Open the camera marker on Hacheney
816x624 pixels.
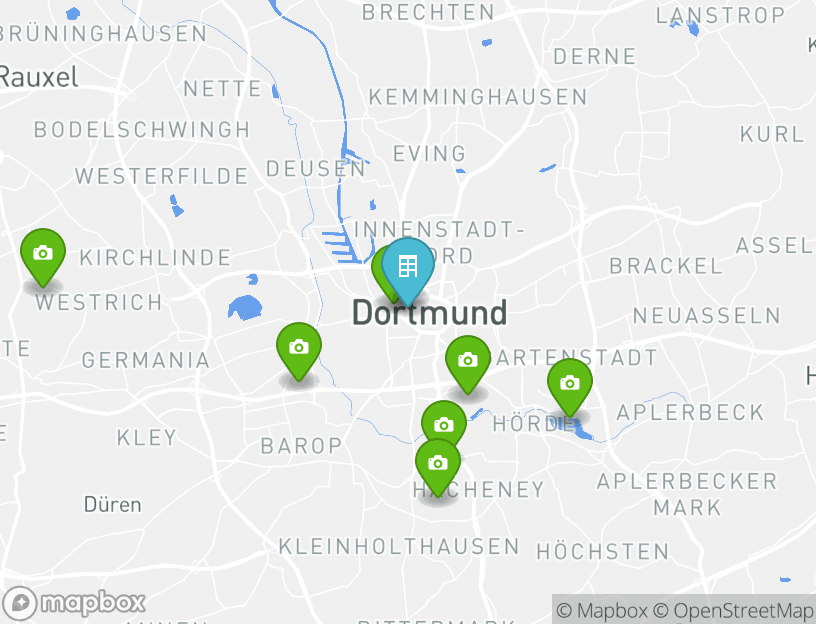click(438, 464)
